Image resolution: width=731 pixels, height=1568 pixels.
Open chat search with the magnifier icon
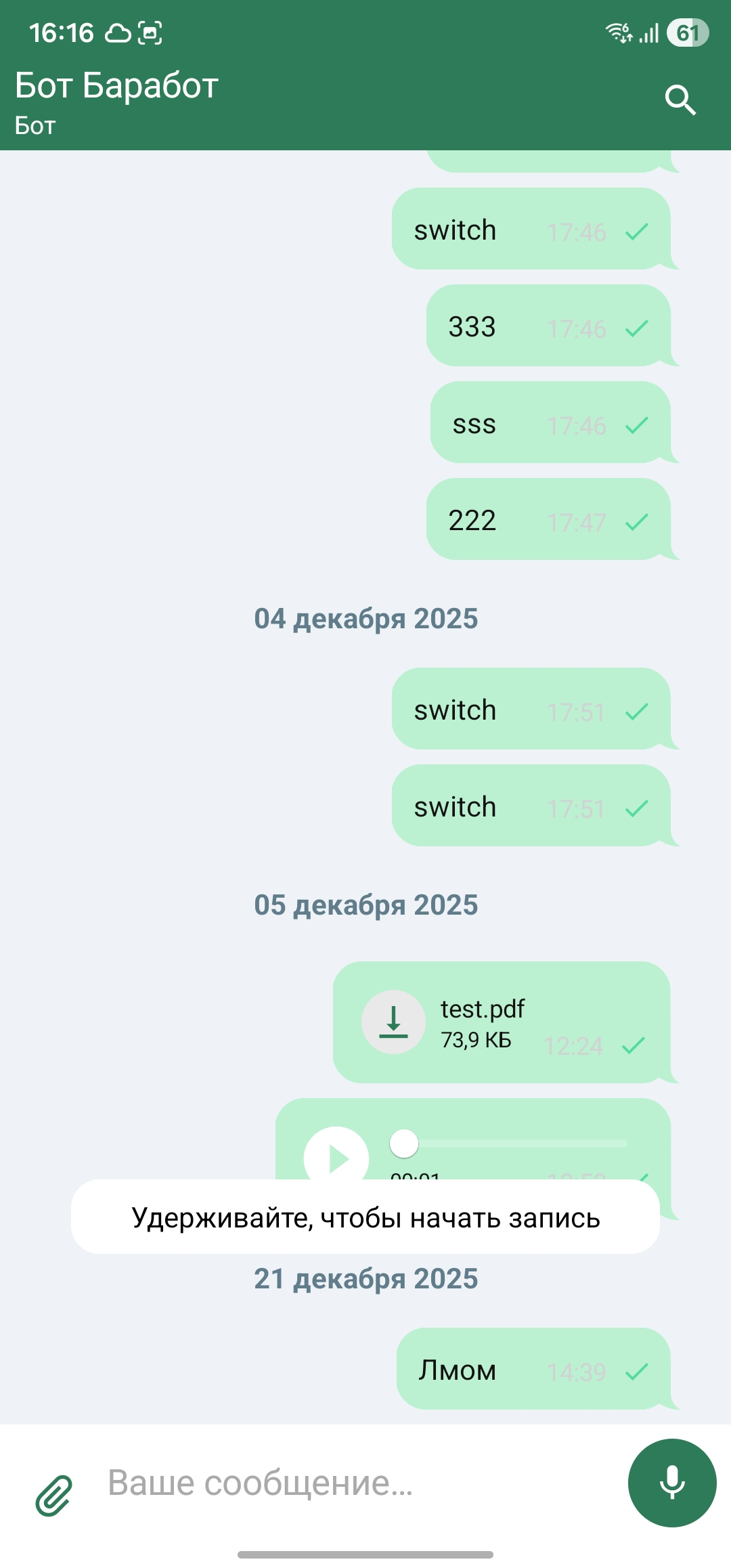click(680, 100)
